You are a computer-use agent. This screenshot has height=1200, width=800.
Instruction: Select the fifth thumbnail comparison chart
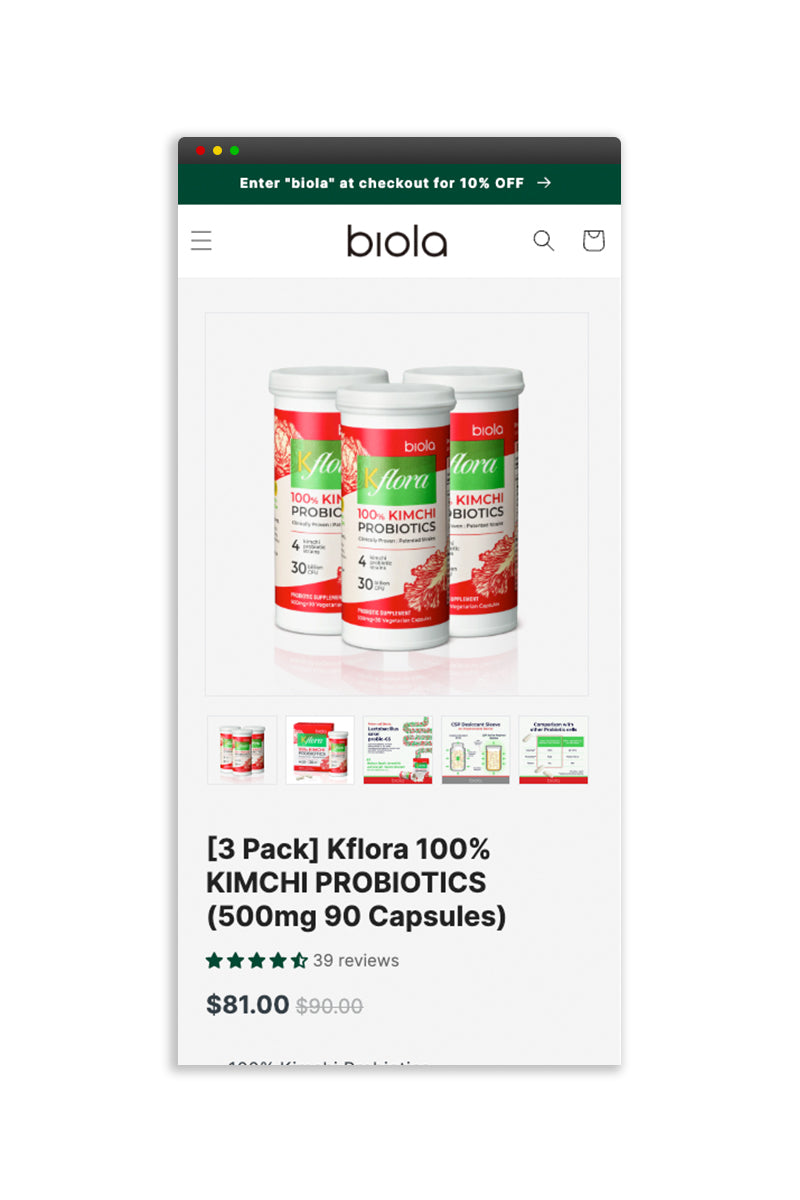coord(553,750)
